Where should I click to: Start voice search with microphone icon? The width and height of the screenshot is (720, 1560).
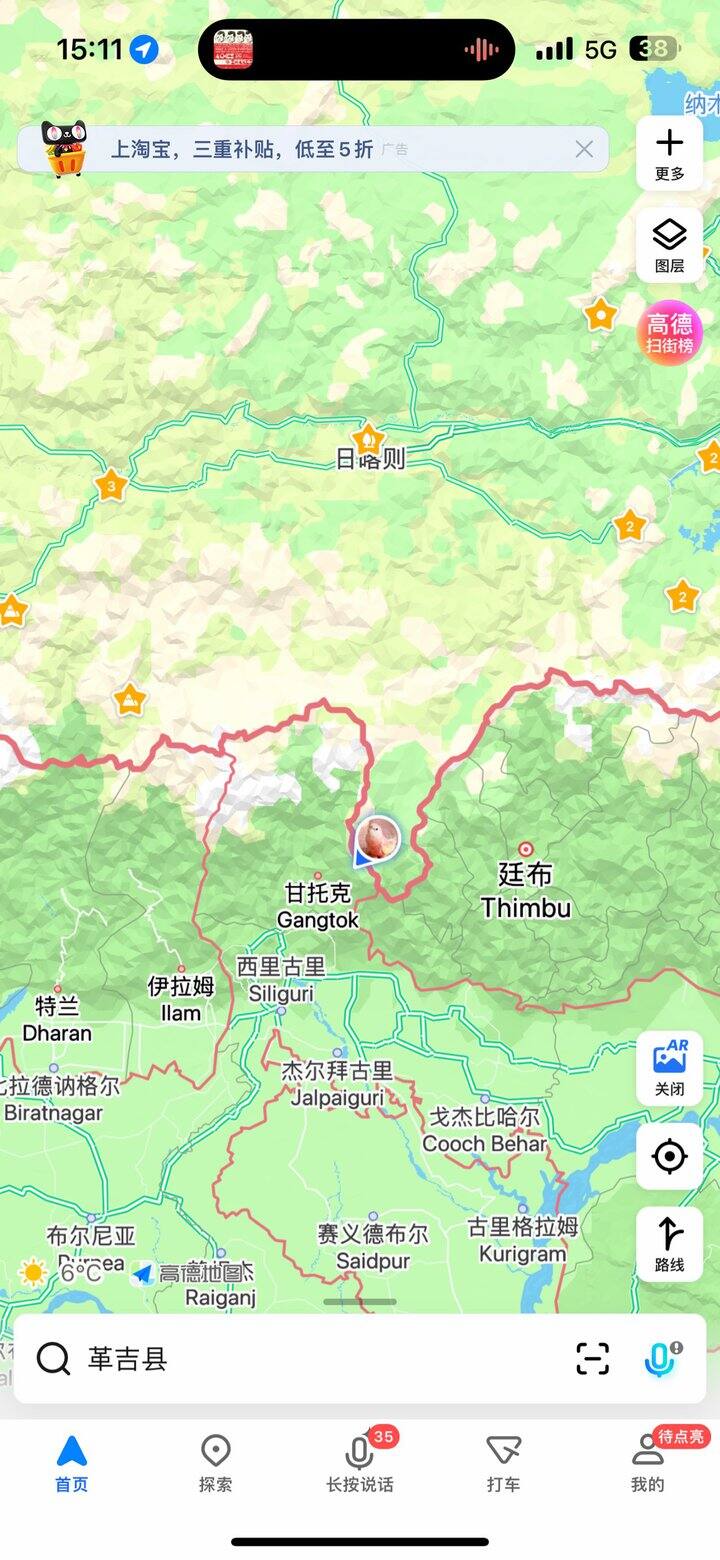660,1359
